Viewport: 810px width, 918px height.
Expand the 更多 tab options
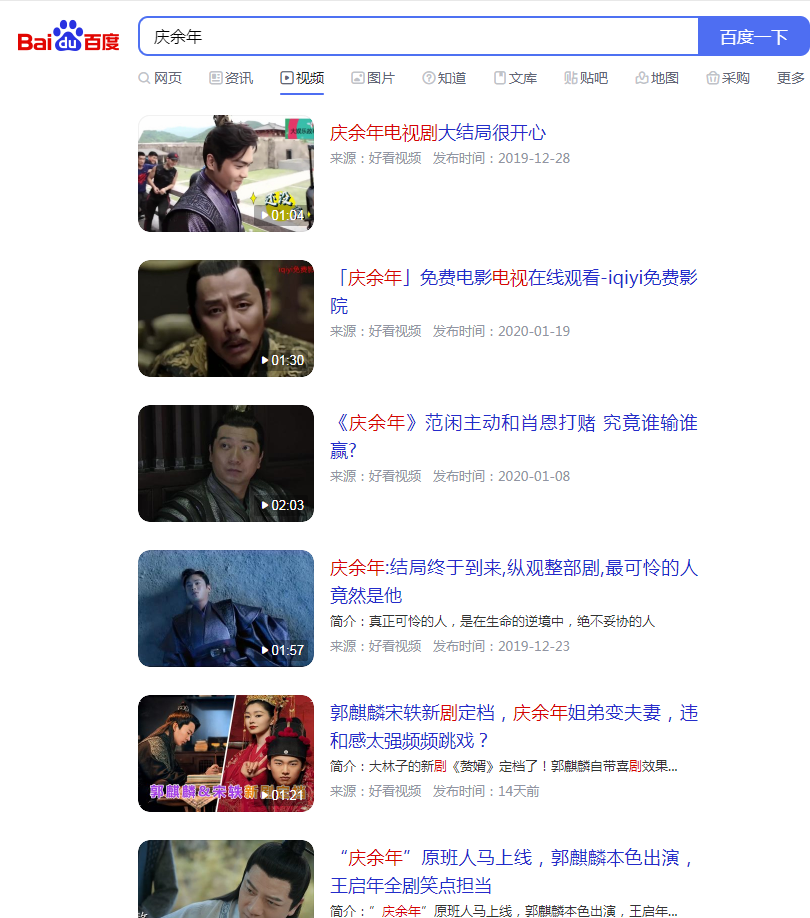[x=791, y=78]
